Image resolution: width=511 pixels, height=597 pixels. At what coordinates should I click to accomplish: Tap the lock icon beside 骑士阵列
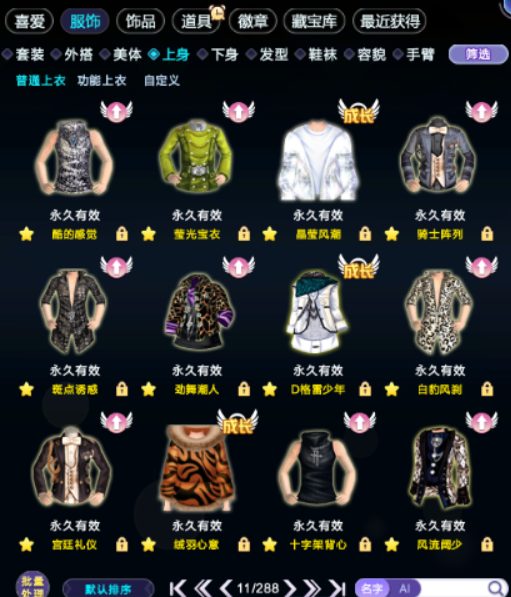(487, 234)
